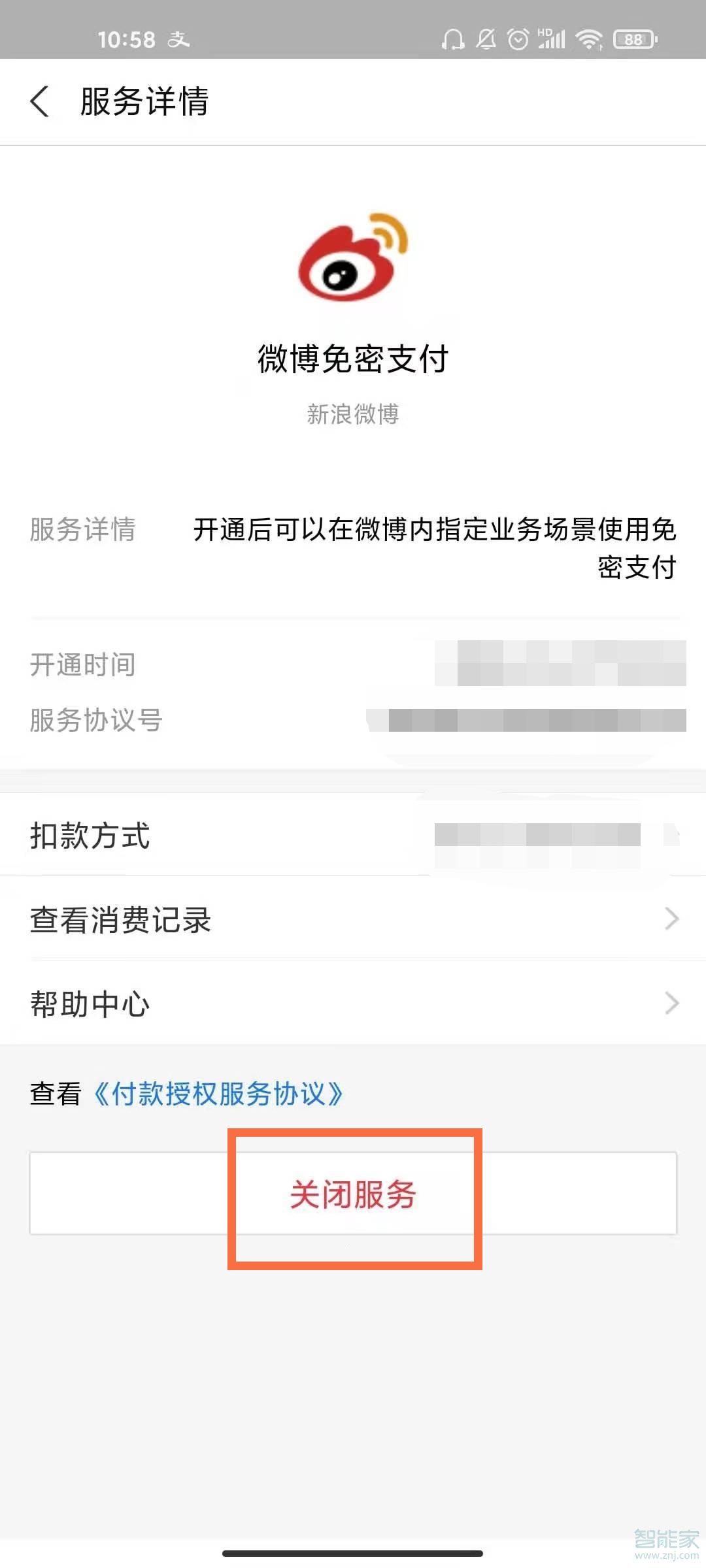
Task: Tap the 关闭服务 button
Action: [x=353, y=1194]
